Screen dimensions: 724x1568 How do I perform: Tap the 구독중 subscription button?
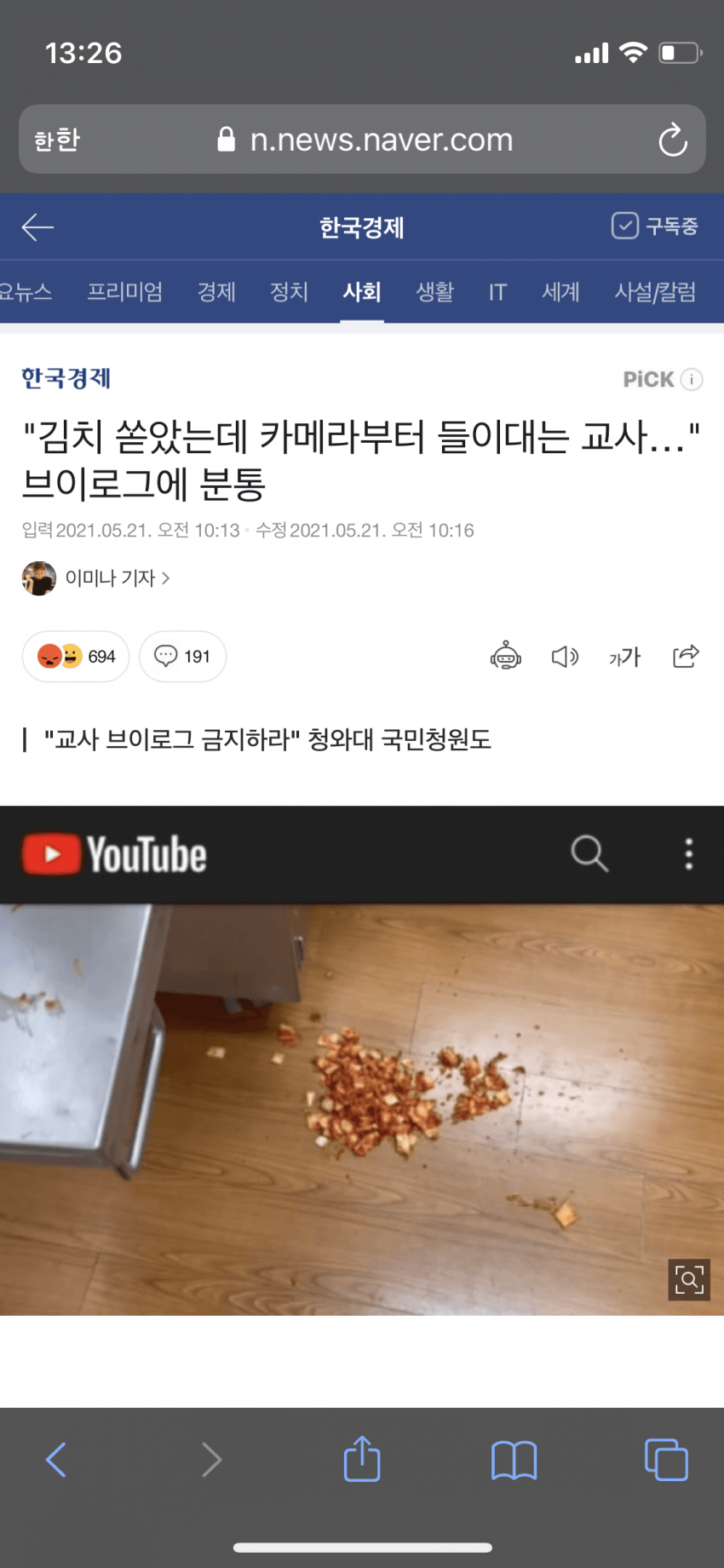655,226
